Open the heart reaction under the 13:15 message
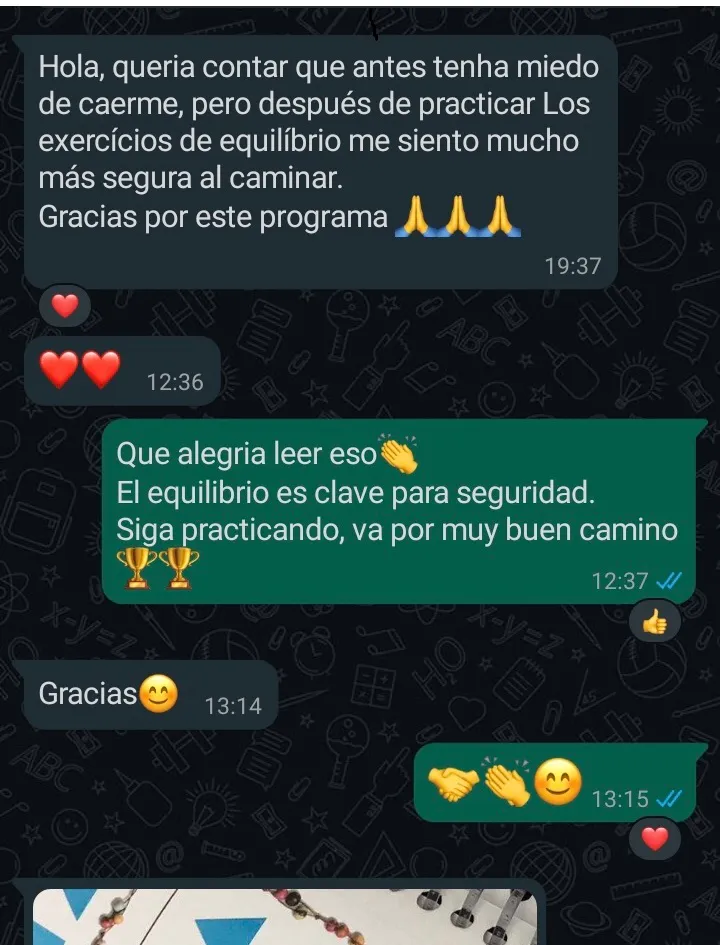 655,840
